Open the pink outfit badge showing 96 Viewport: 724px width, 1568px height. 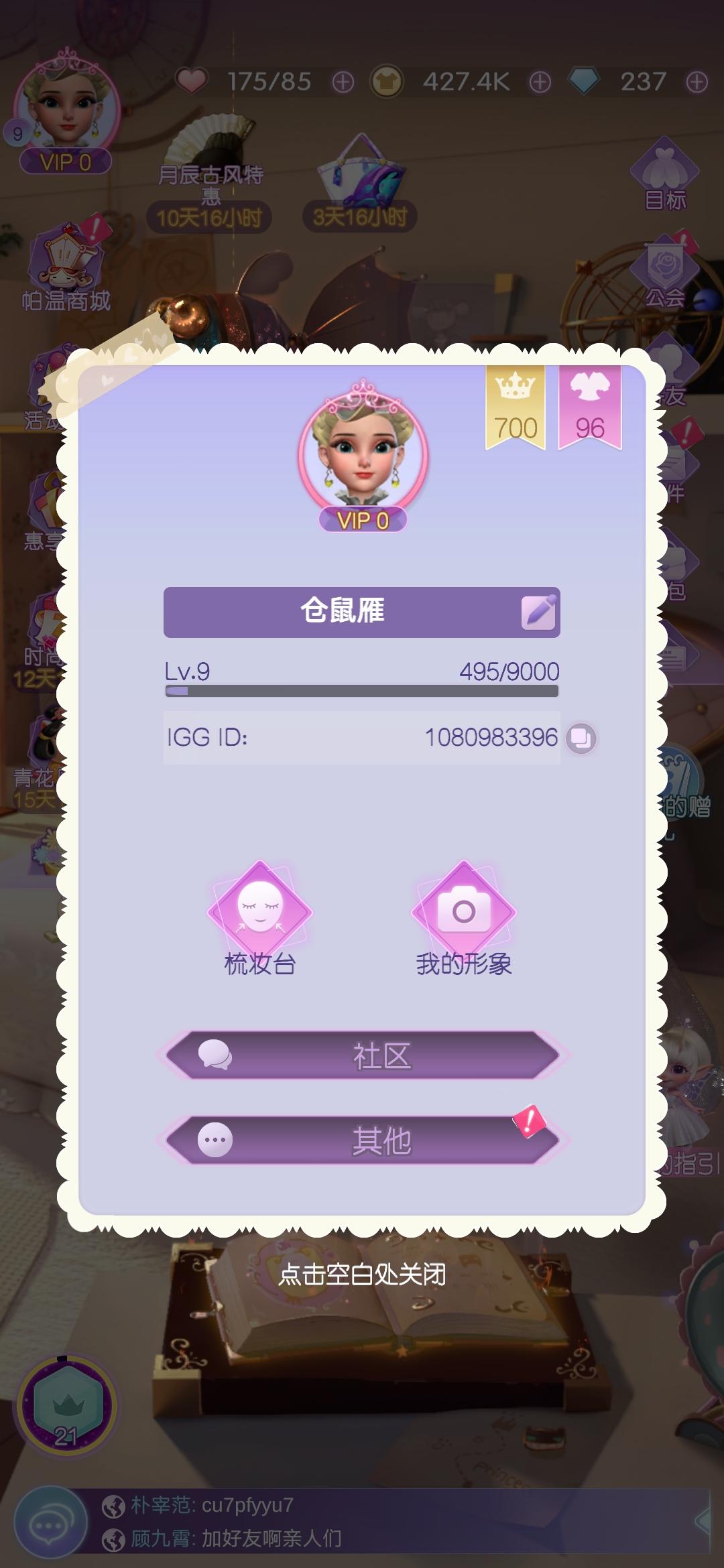coord(589,409)
